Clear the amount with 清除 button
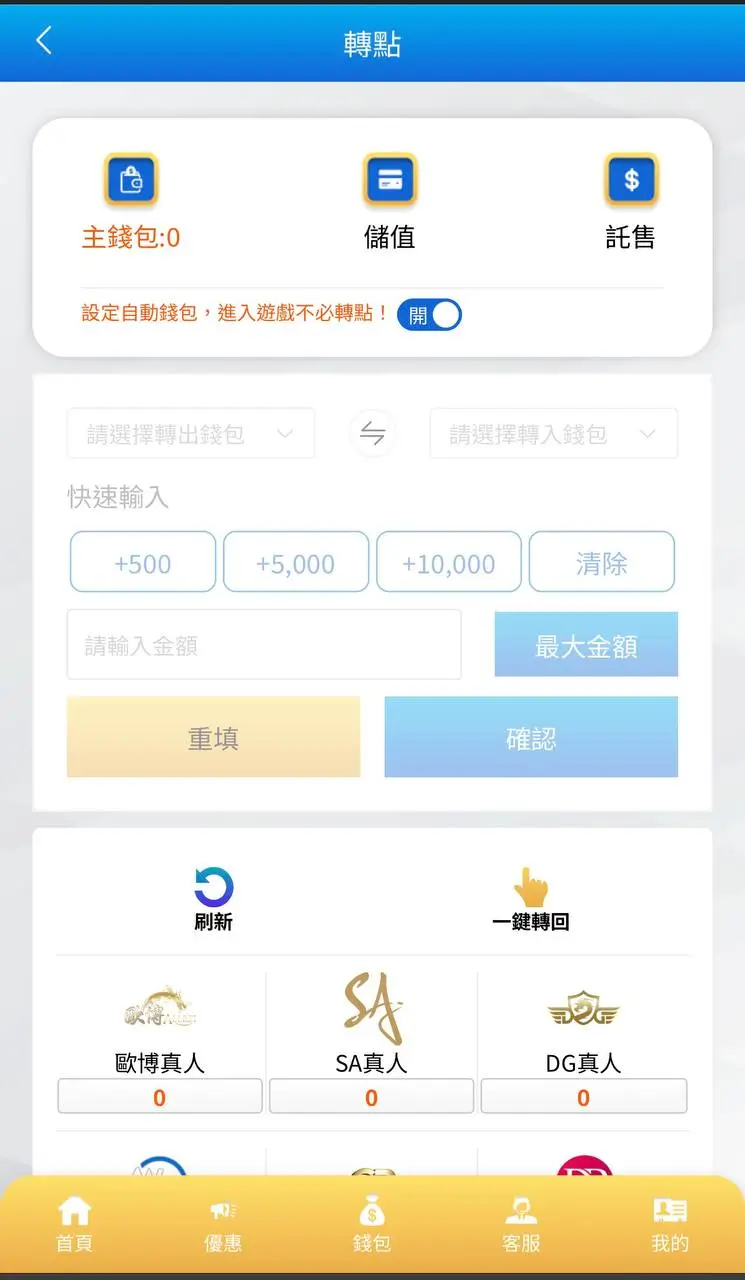The height and width of the screenshot is (1280, 745). tap(602, 561)
